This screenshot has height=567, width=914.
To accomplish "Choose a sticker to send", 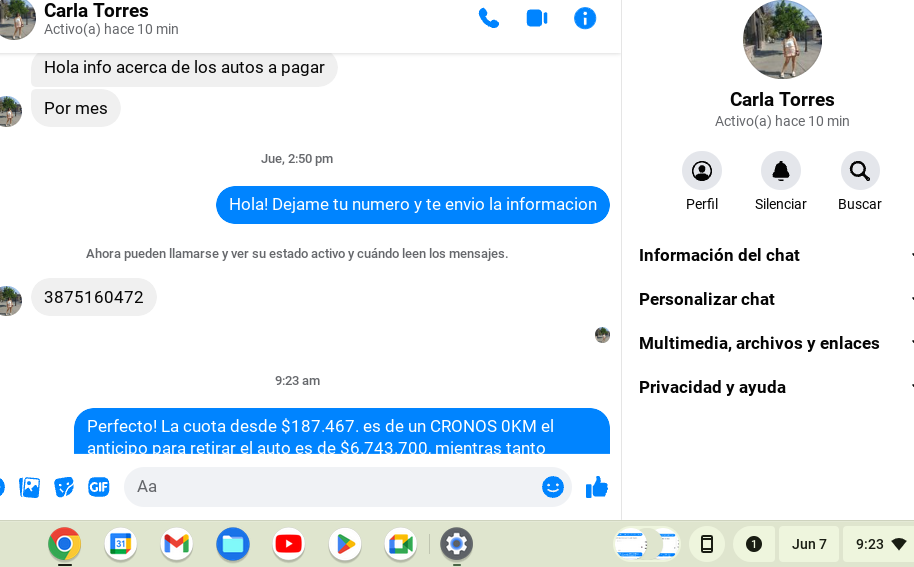I will [64, 487].
